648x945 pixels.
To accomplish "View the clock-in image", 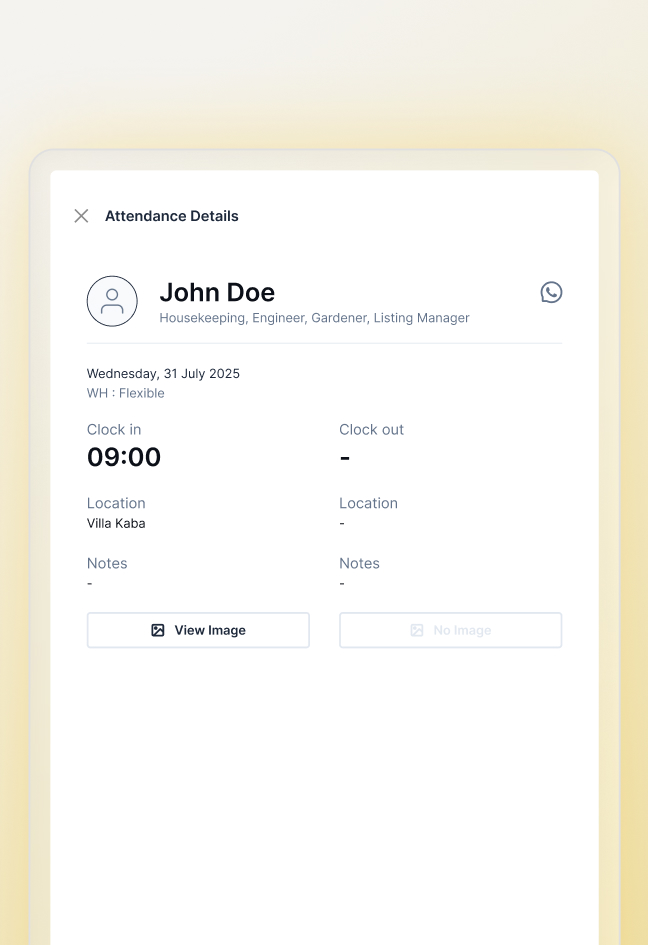I will click(198, 630).
